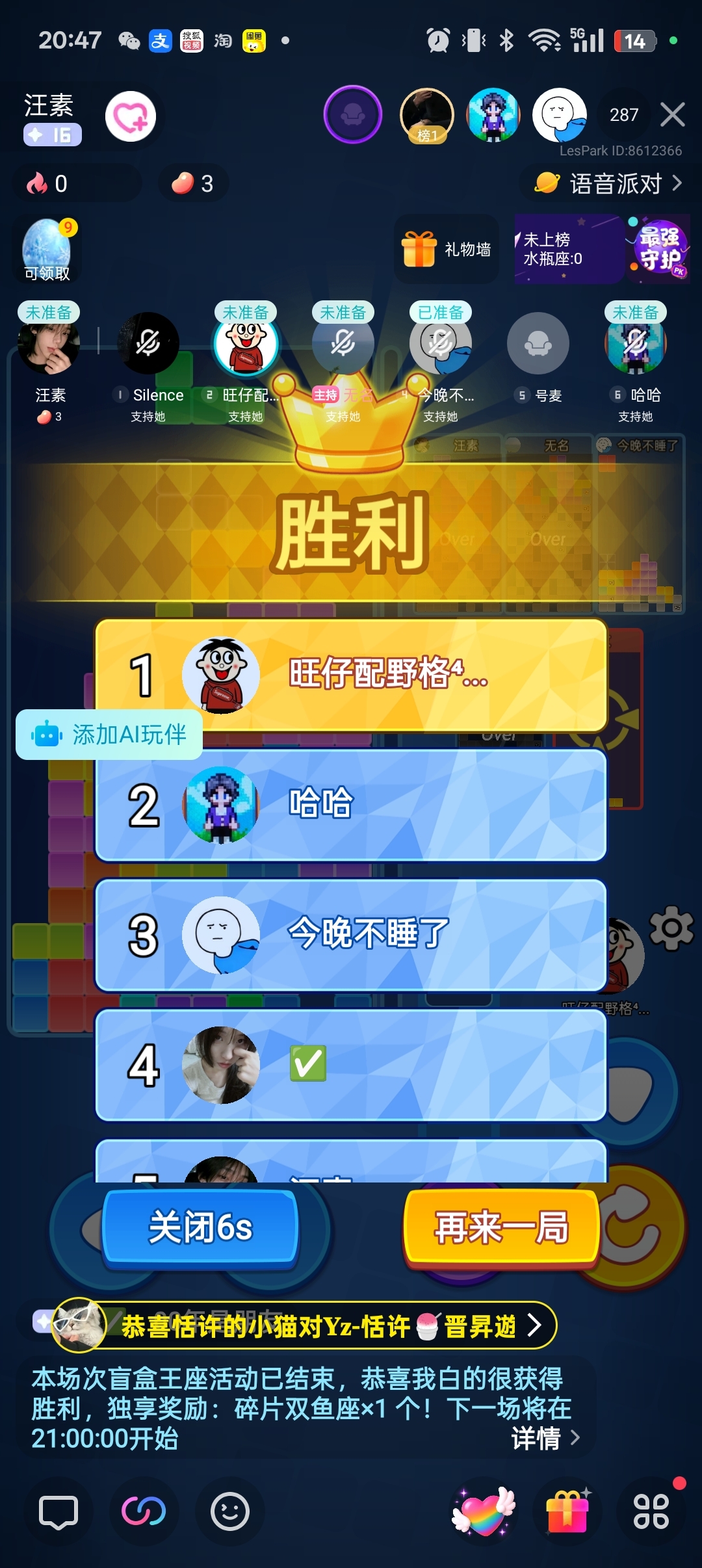This screenshot has width=702, height=1568.
Task: Open the more functions grid menu
Action: tap(651, 1512)
